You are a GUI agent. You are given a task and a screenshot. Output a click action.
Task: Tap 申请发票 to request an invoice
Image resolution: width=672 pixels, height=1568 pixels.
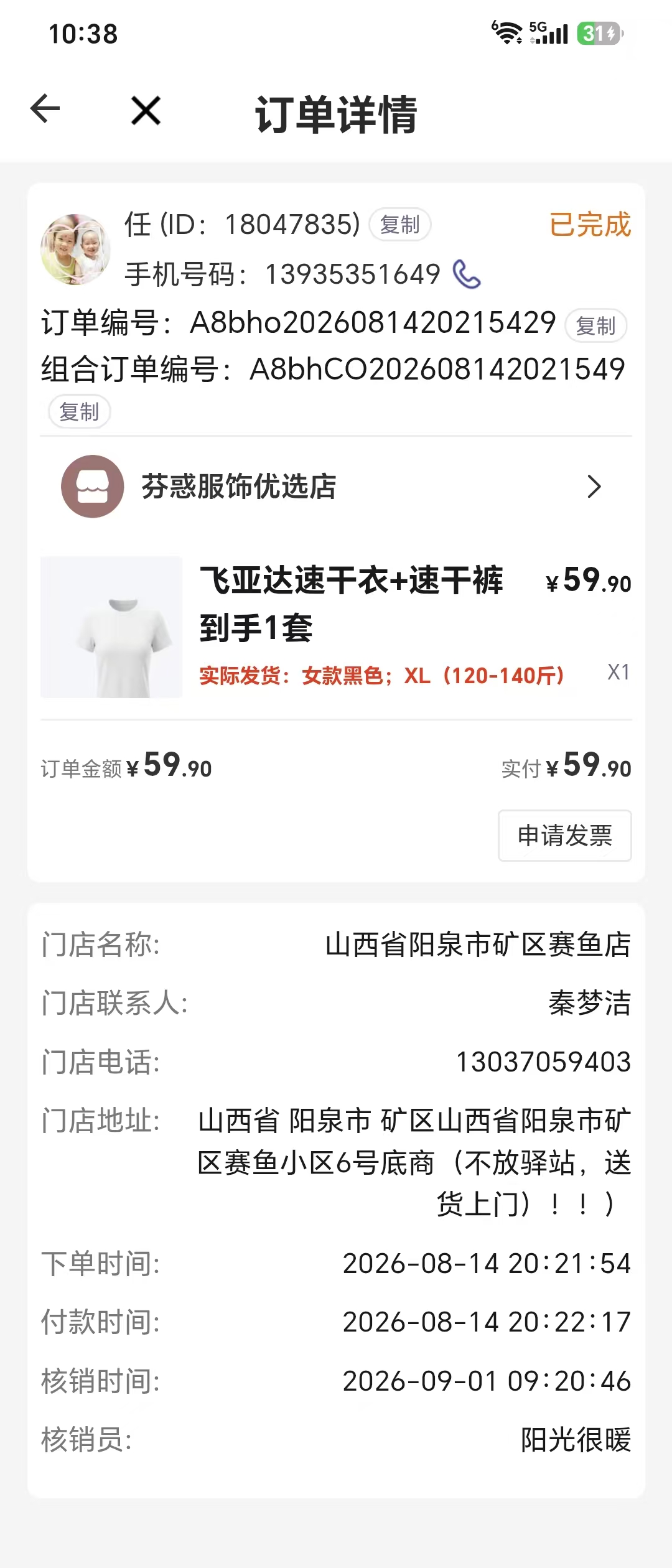pos(565,836)
